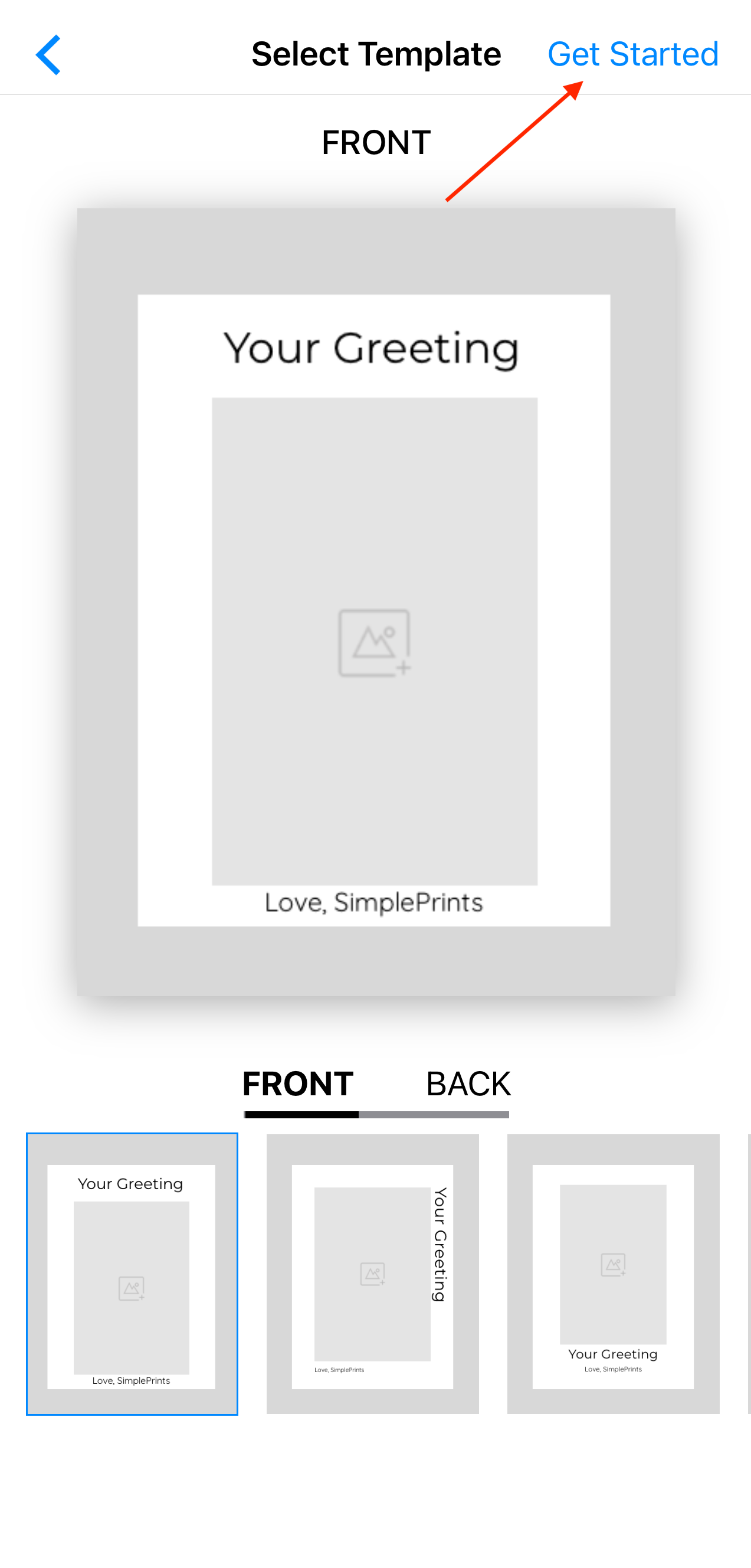
Task: Choose template with vertical side greeting
Action: (372, 1274)
